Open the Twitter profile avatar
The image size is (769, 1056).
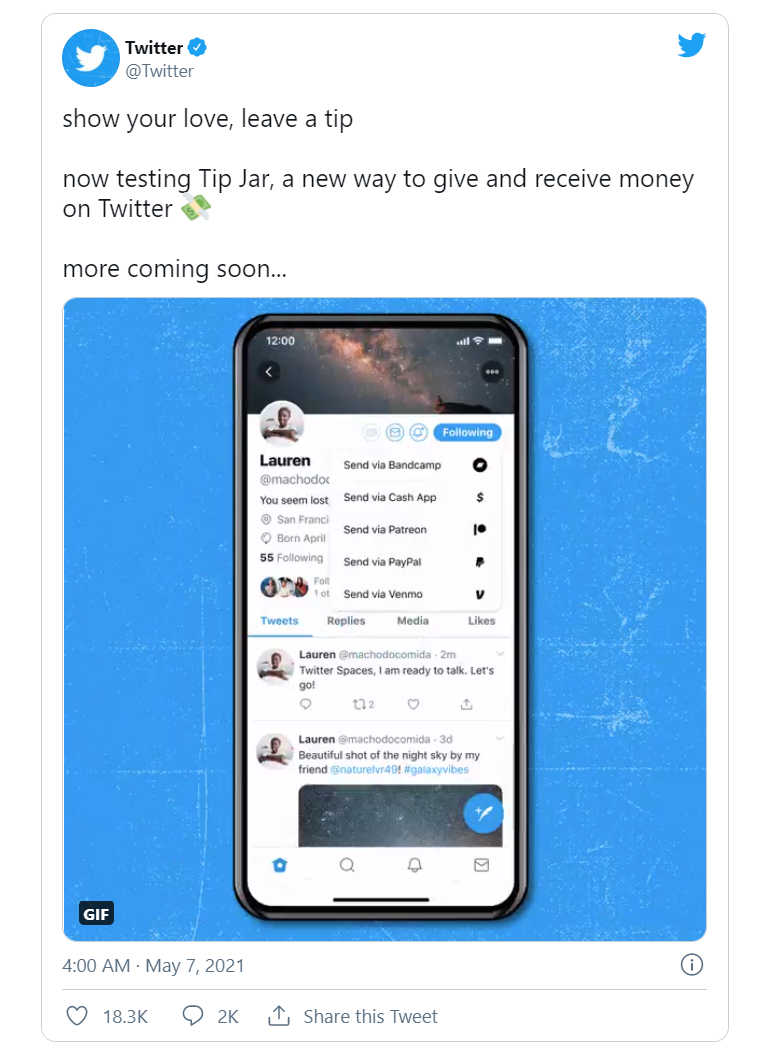pyautogui.click(x=91, y=59)
